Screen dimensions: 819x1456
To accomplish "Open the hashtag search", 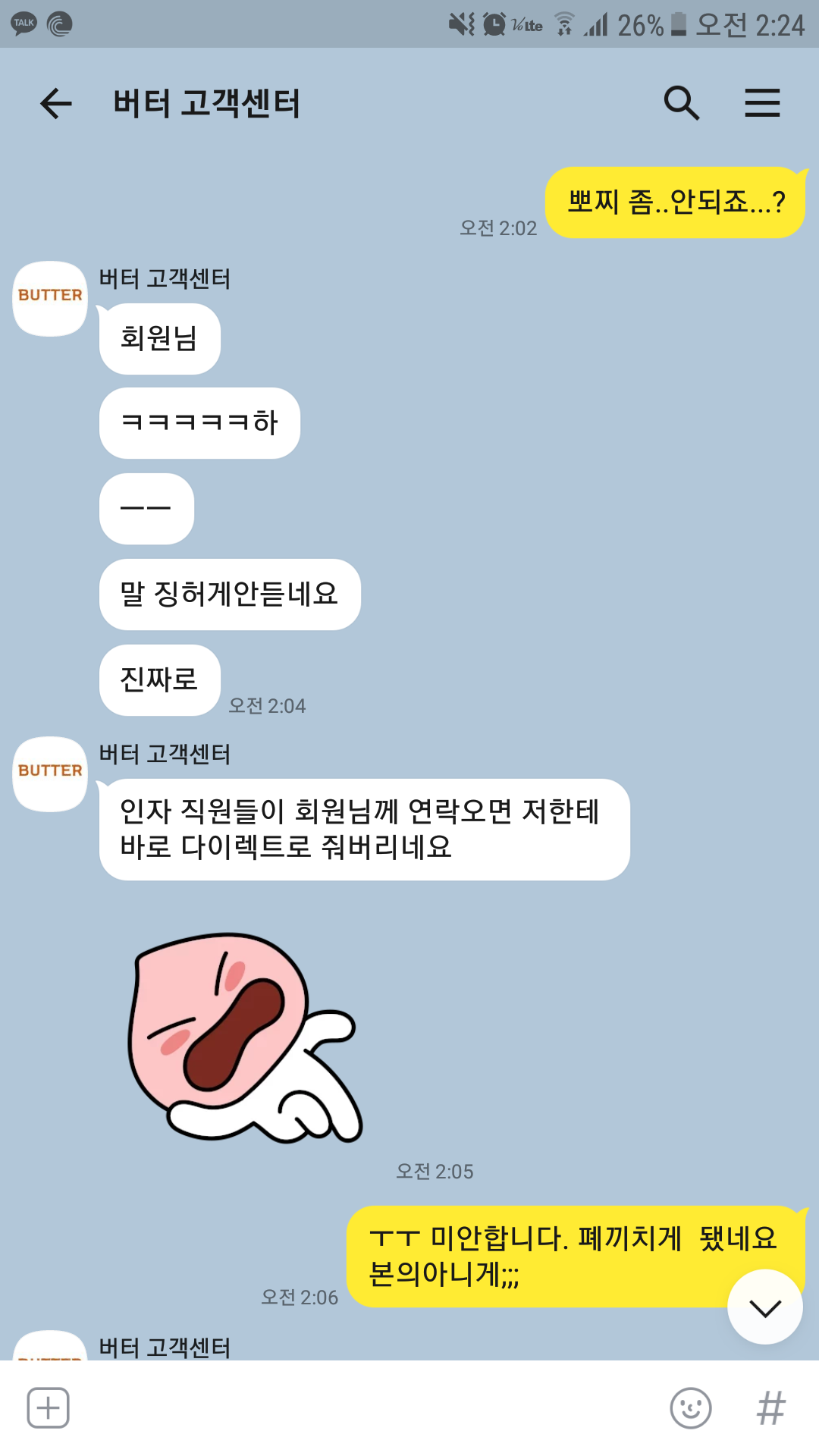I will click(x=771, y=1408).
